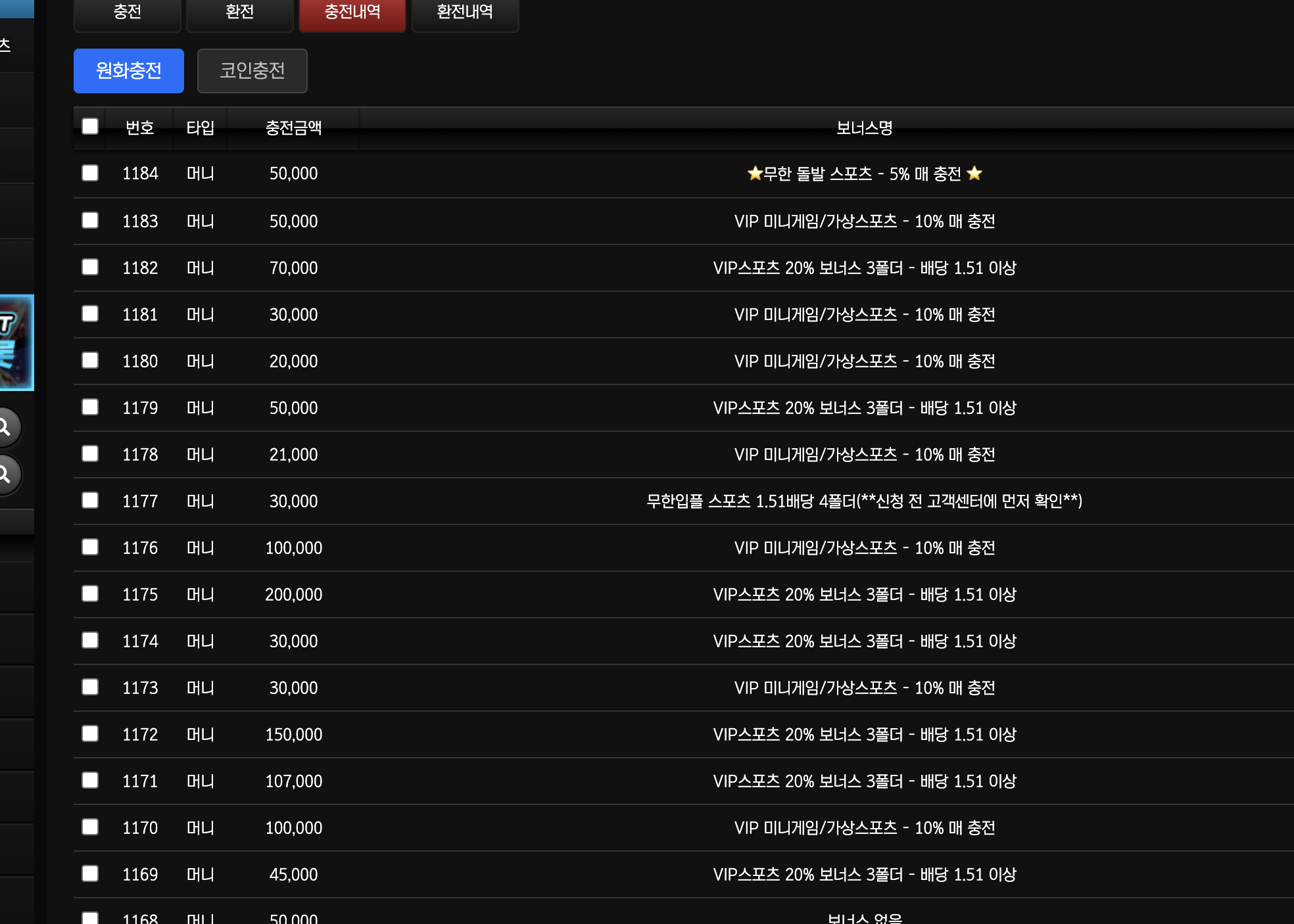Select the checkbox for entry 1175
The image size is (1294, 924).
click(90, 593)
